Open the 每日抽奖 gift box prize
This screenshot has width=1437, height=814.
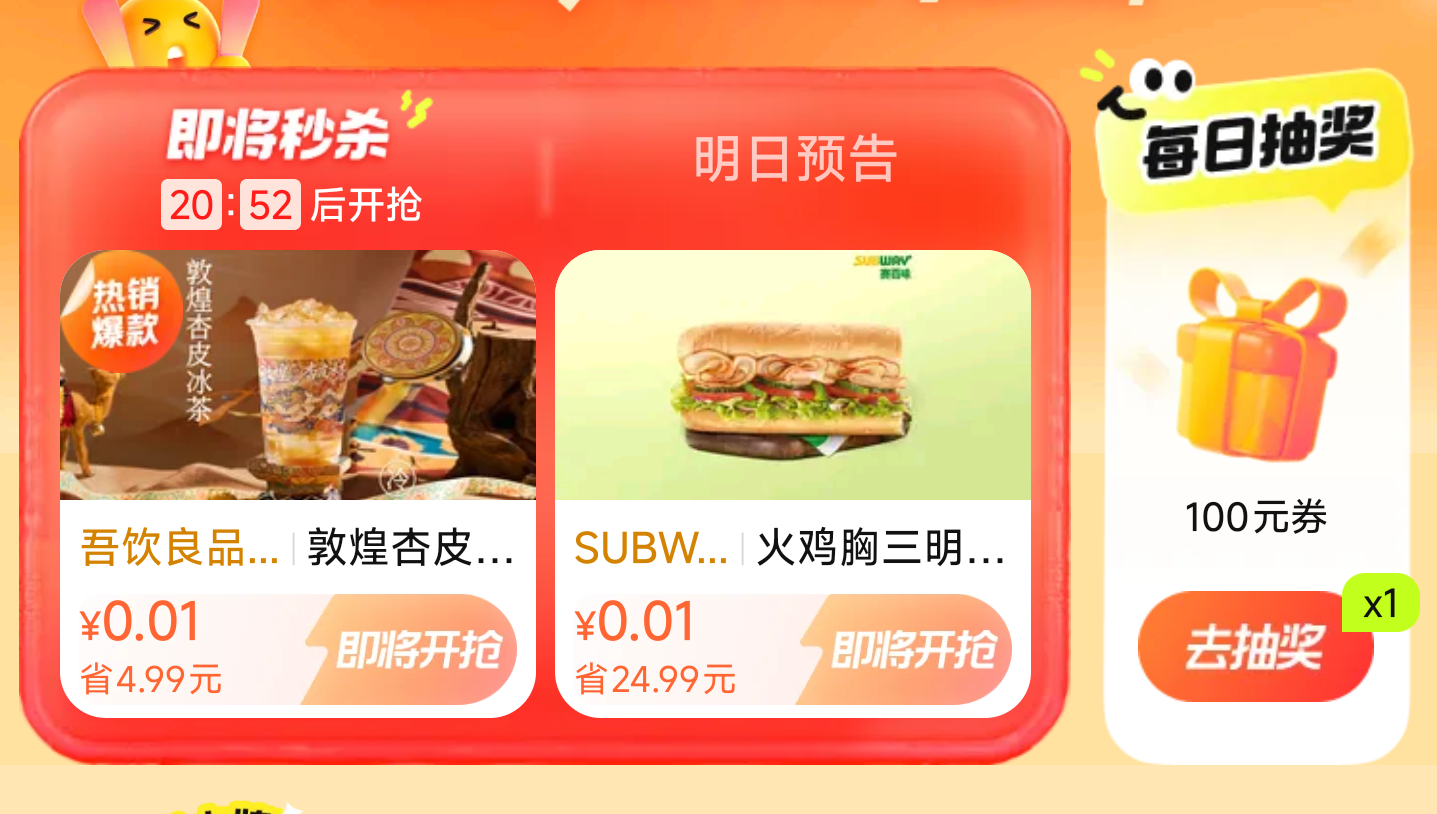pos(1256,365)
